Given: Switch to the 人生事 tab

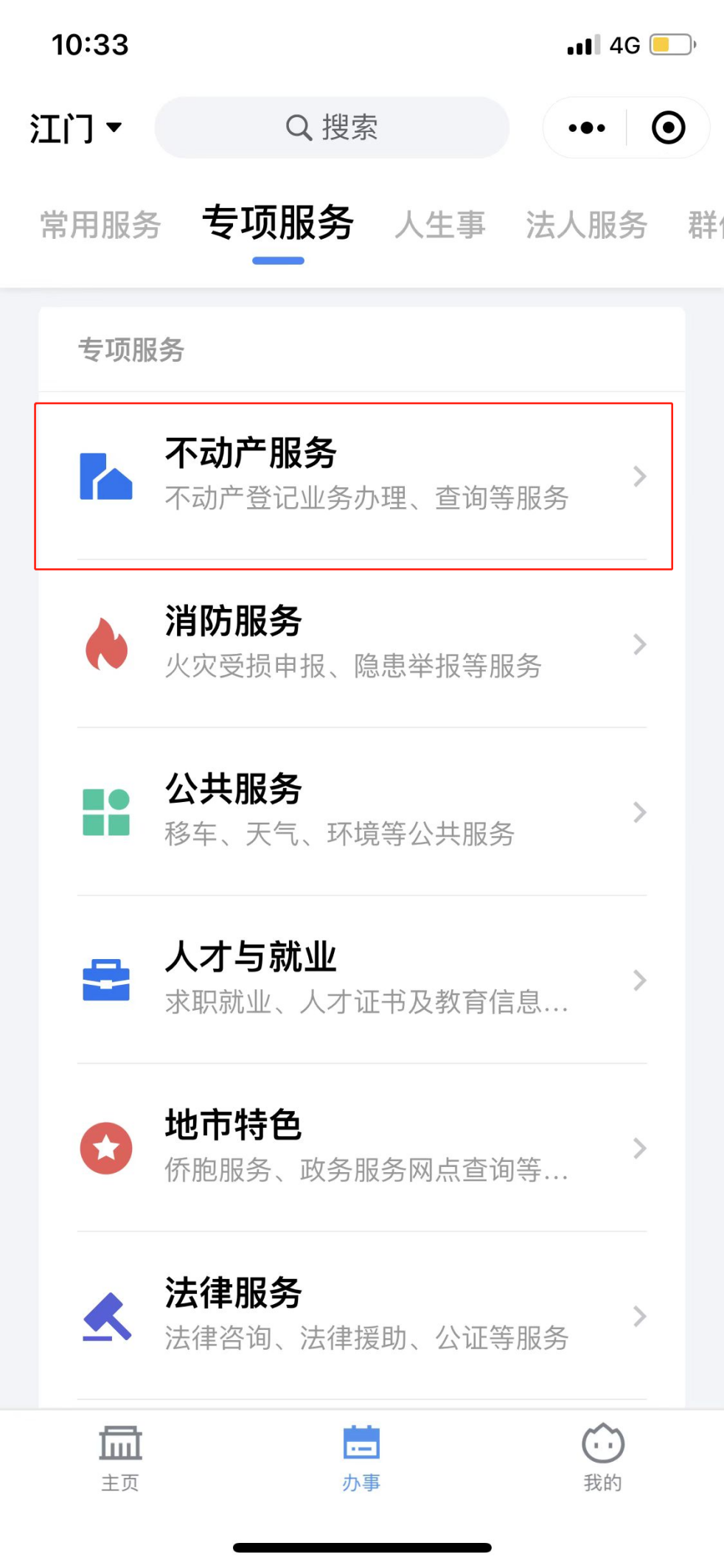Looking at the screenshot, I should [440, 226].
